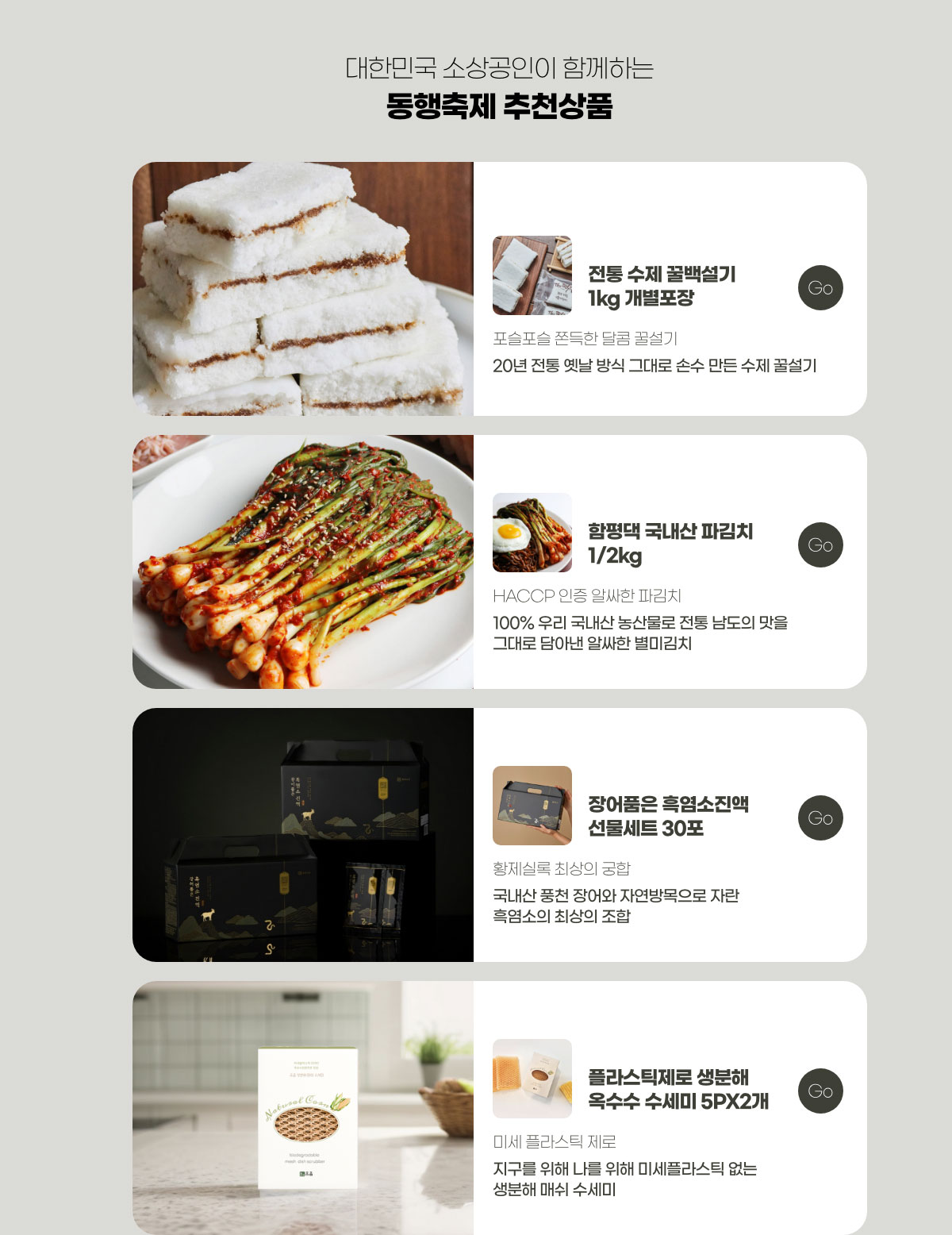The width and height of the screenshot is (952, 1235).
Task: Tap Go for 옥수수 수세미 5PX2개
Action: [x=820, y=1091]
